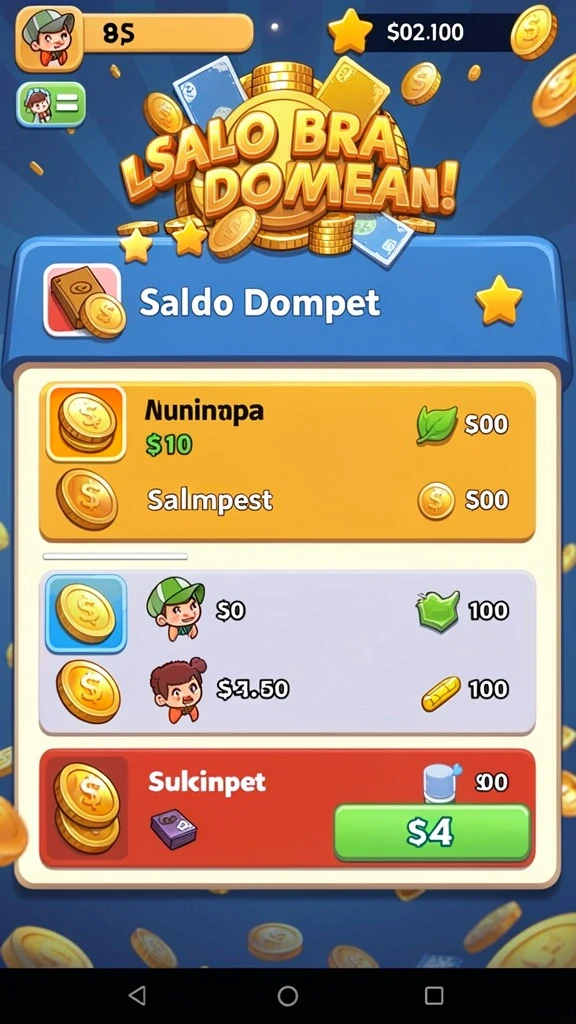The image size is (576, 1024).
Task: Return to the home screen
Action: coord(288,995)
